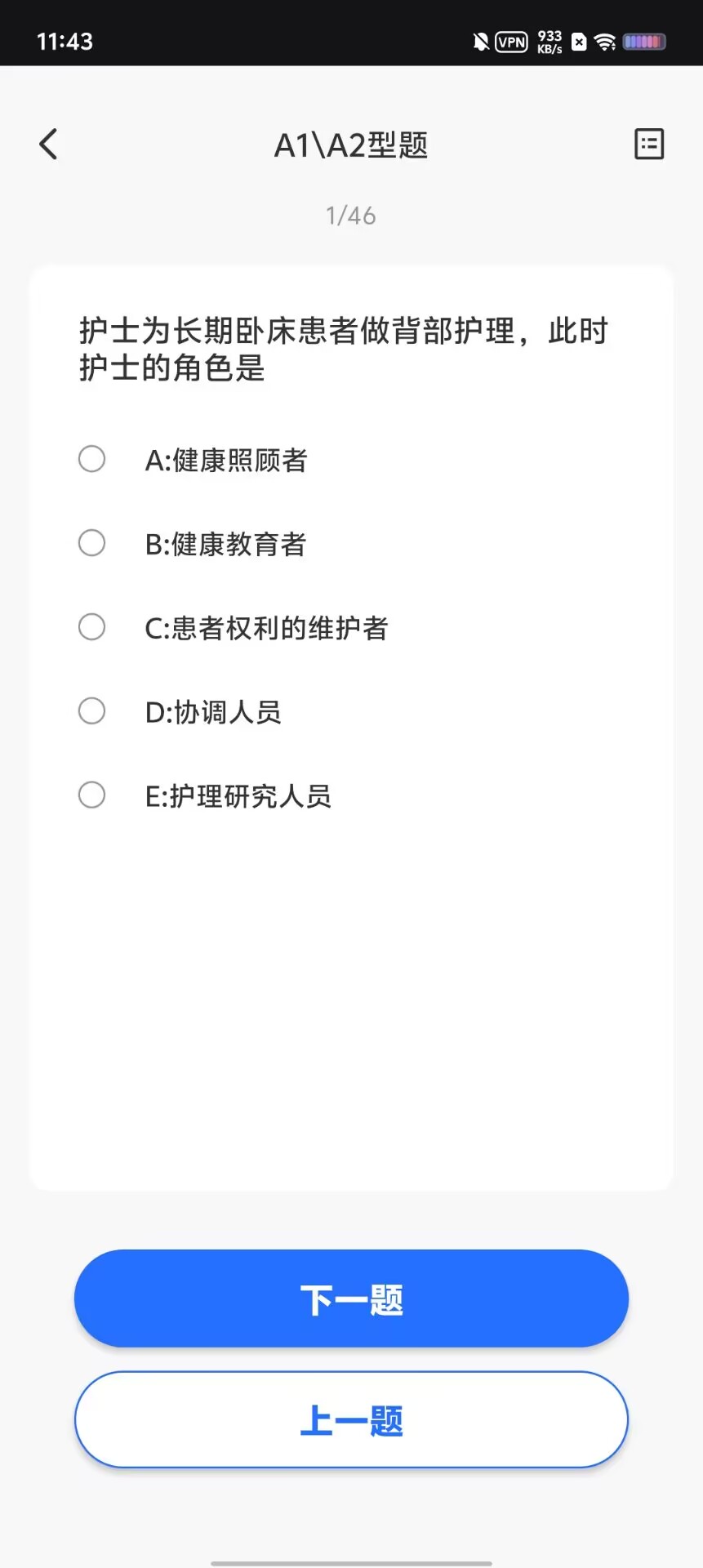
Task: Tap the 上一题 button
Action: [351, 1419]
